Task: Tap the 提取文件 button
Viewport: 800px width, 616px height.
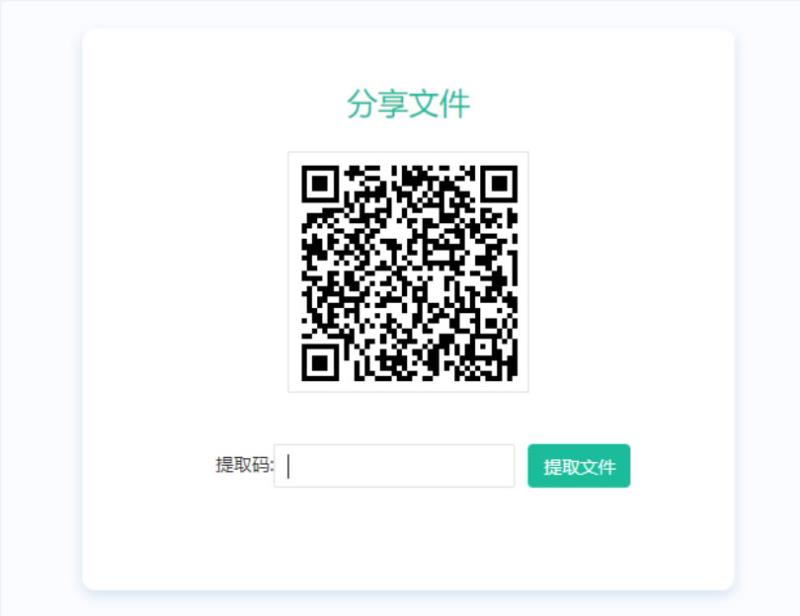Action: (578, 466)
